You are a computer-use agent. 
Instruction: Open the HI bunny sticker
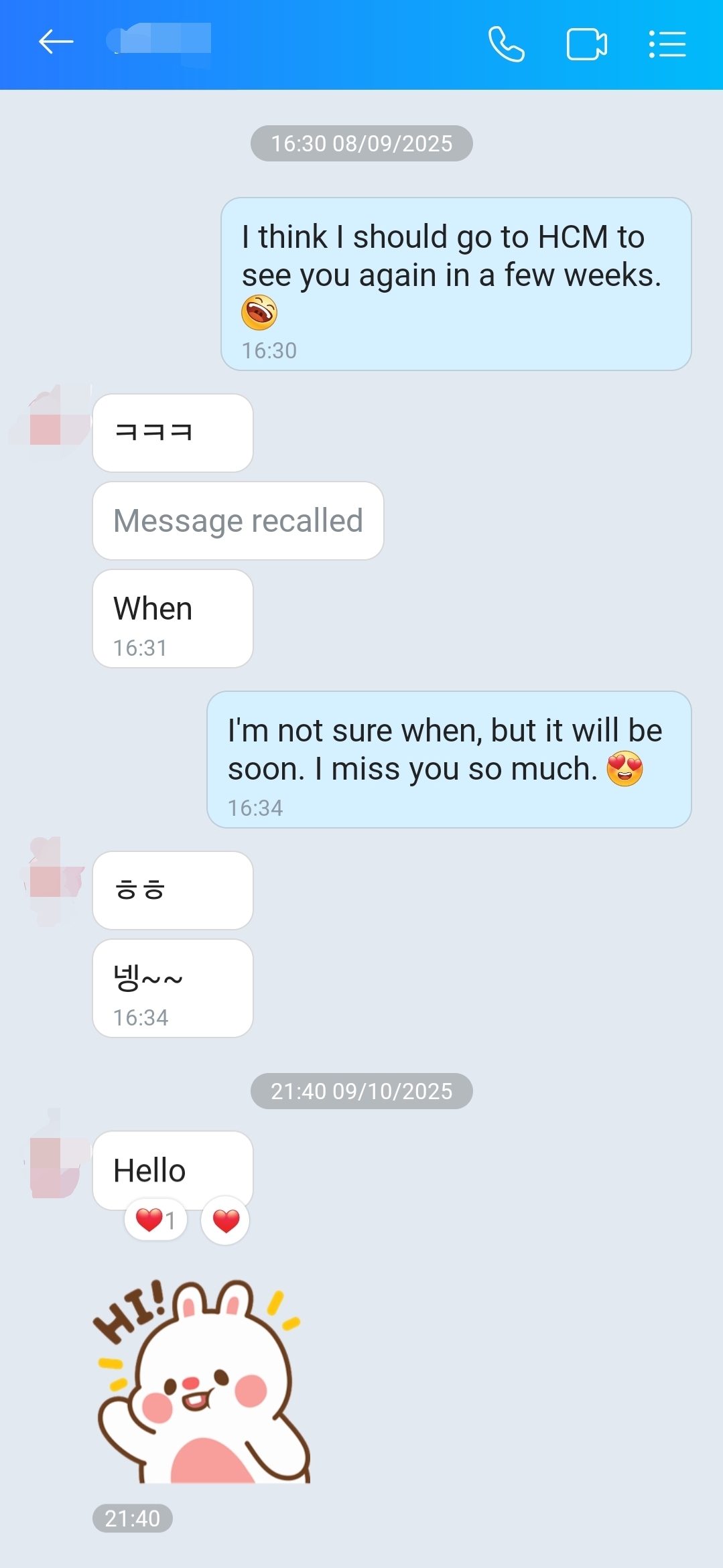point(201,1382)
